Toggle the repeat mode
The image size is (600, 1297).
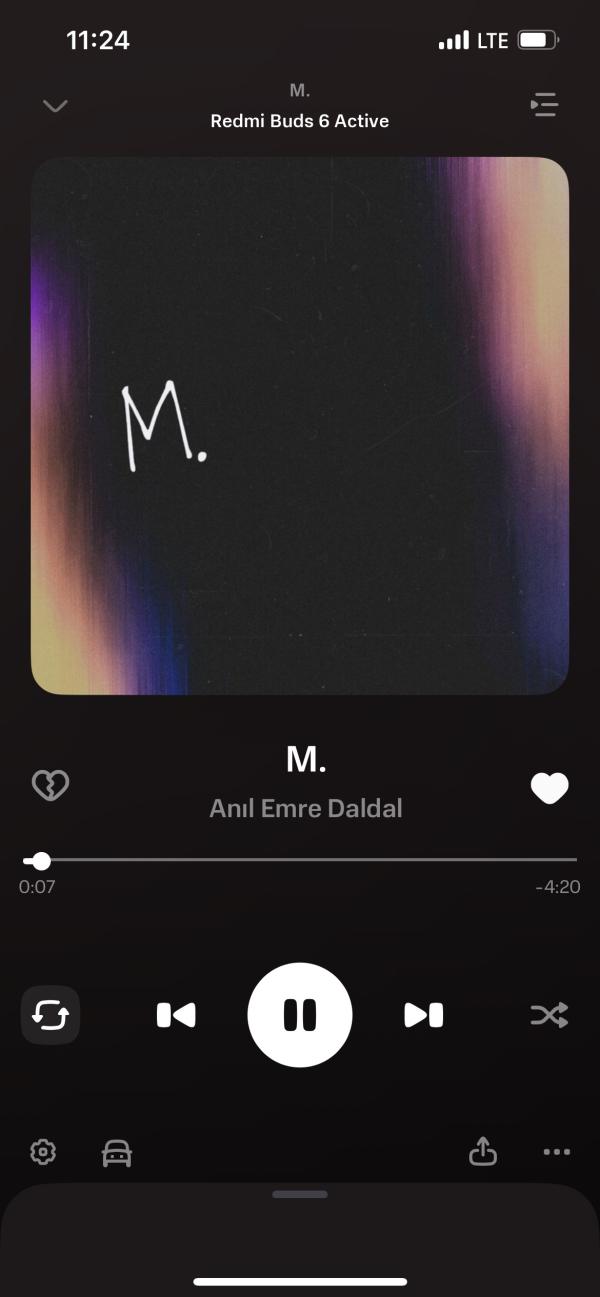point(50,1015)
